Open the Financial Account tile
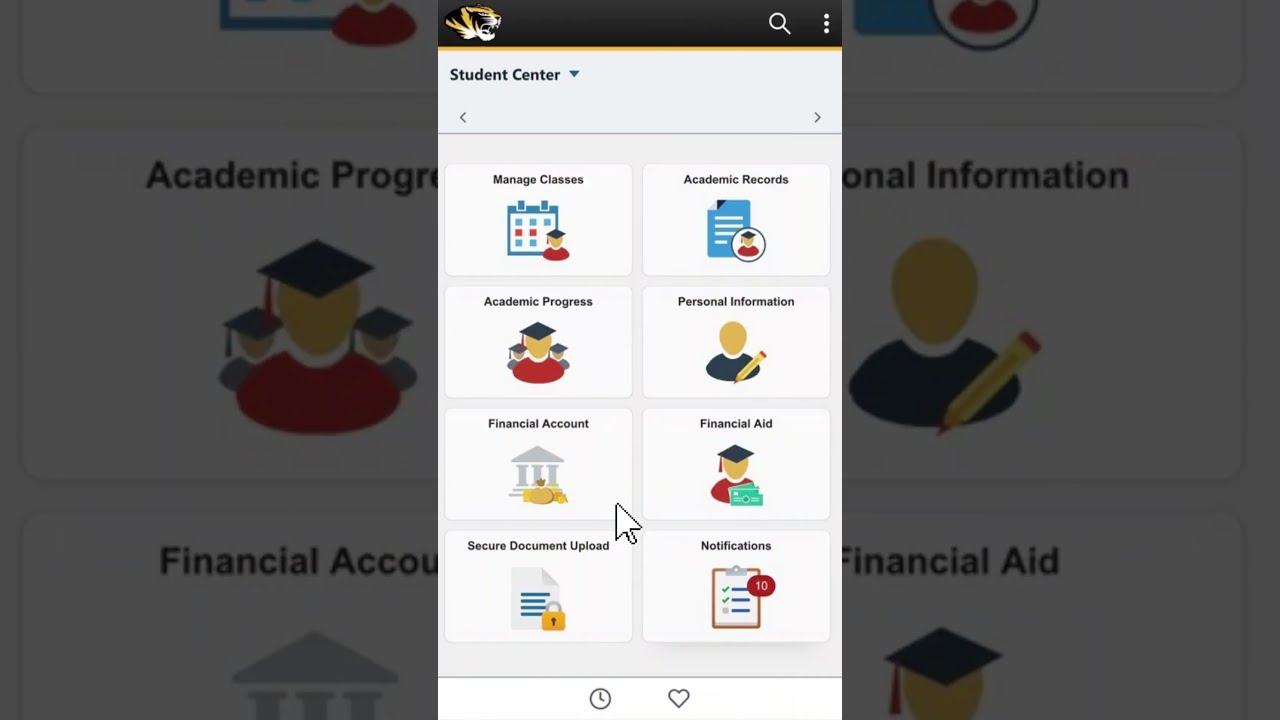Screen dimensions: 1280x720 pos(538,464)
